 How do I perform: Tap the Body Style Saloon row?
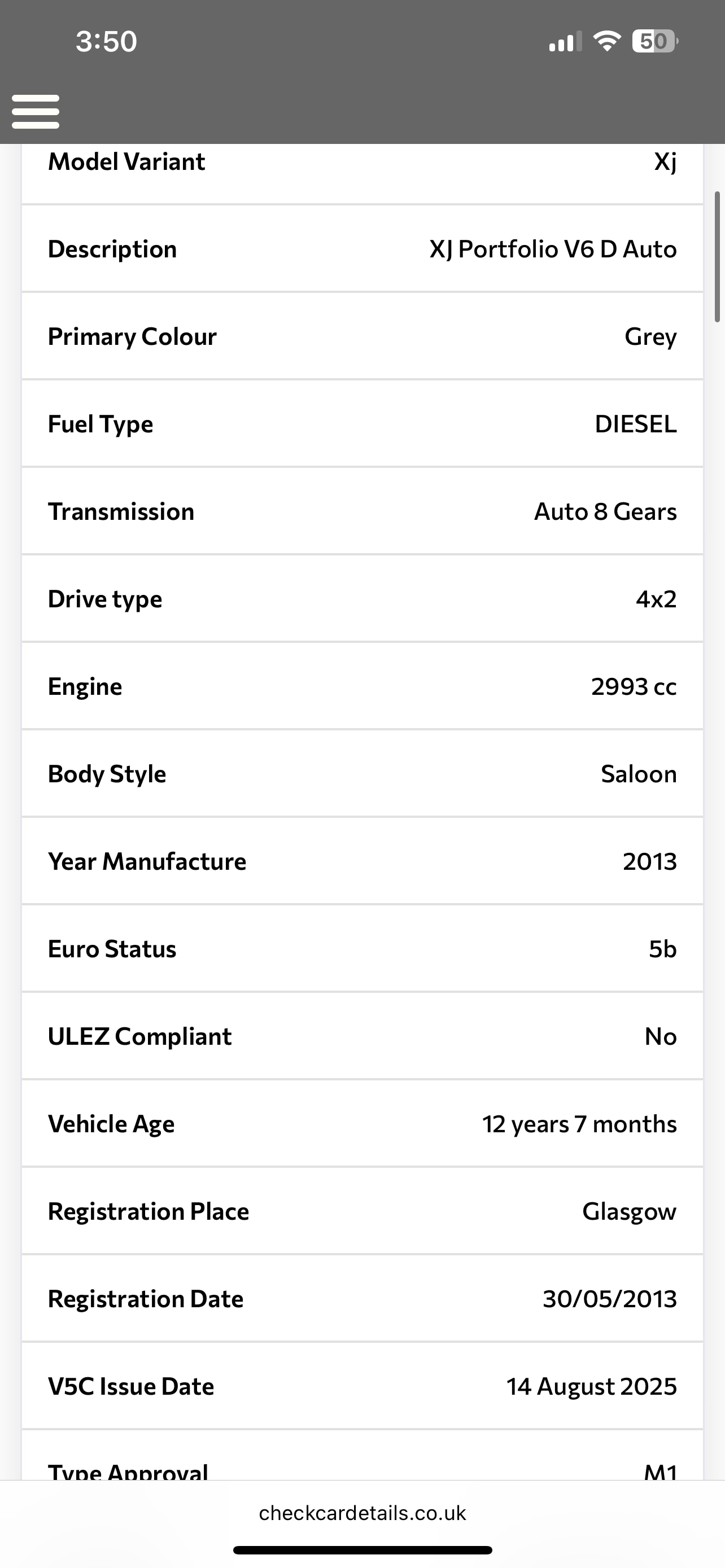coord(362,774)
